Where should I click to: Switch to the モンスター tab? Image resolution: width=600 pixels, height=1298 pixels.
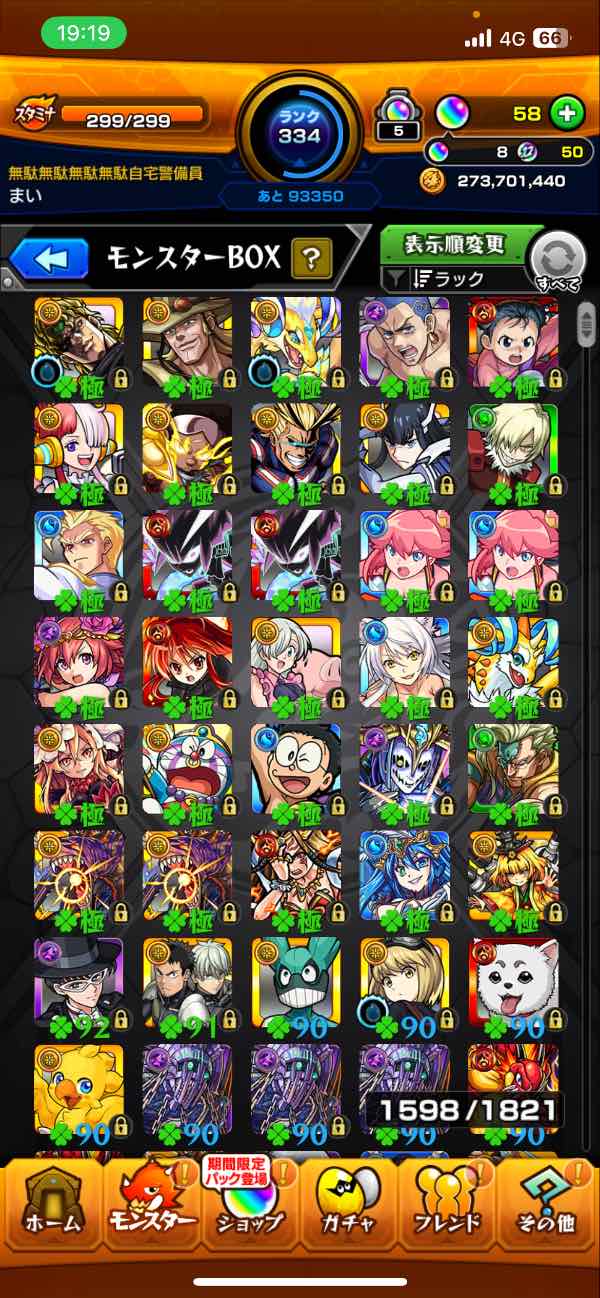pyautogui.click(x=150, y=1205)
